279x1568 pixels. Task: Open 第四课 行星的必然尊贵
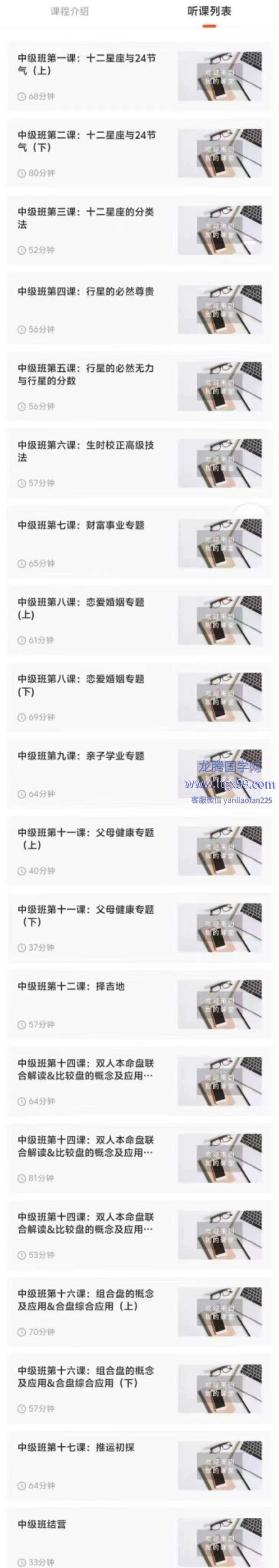tap(86, 292)
